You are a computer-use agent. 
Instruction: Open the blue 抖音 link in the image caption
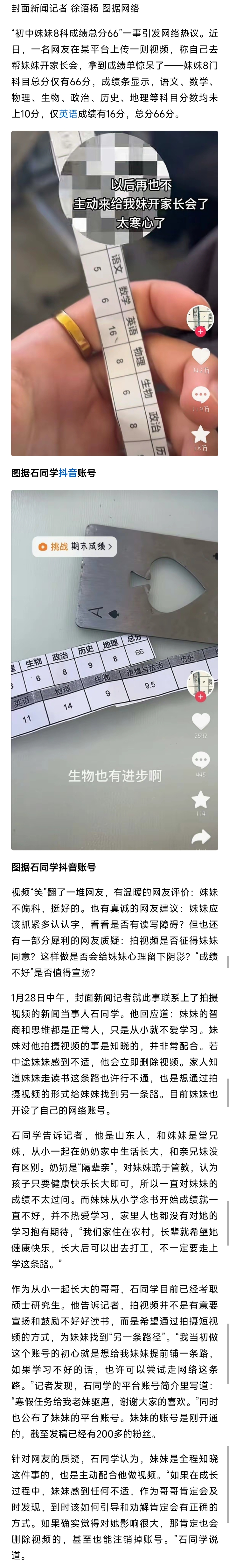[x=68, y=473]
